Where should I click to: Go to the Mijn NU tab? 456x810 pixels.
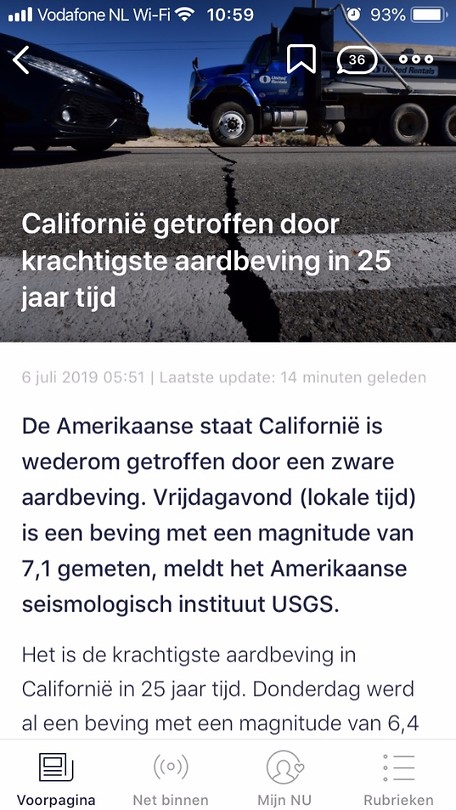pos(285,780)
